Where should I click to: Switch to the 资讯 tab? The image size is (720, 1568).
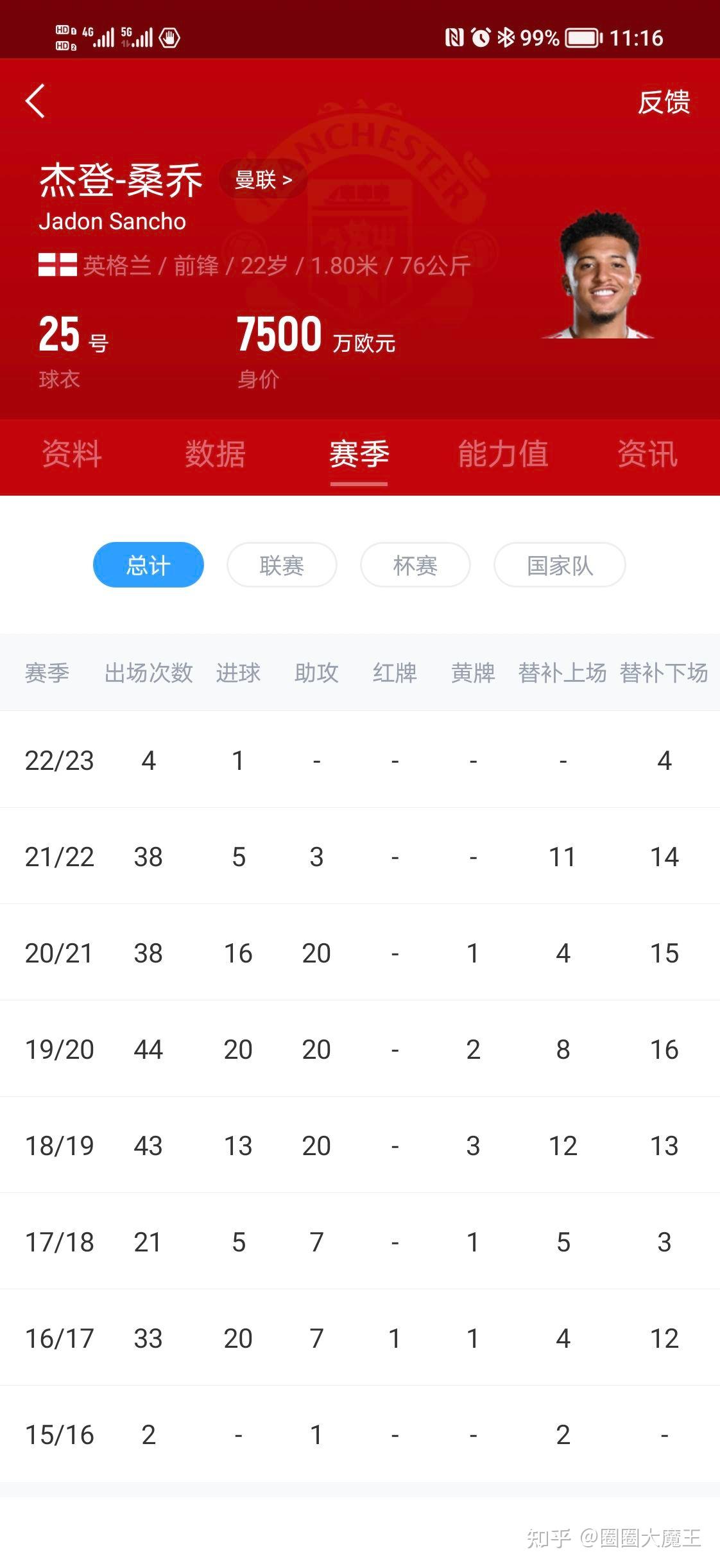[x=647, y=455]
